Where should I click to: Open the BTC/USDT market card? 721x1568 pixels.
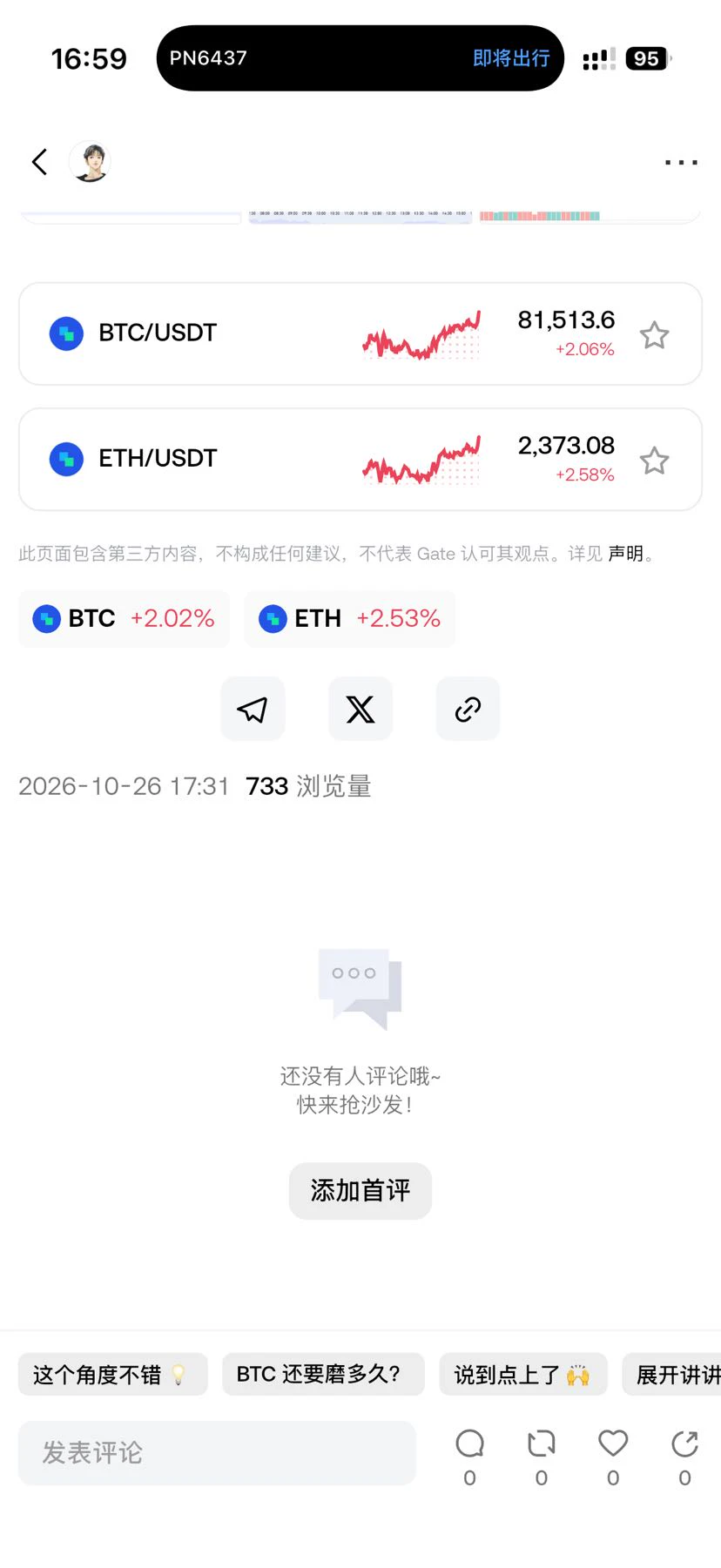[x=360, y=333]
